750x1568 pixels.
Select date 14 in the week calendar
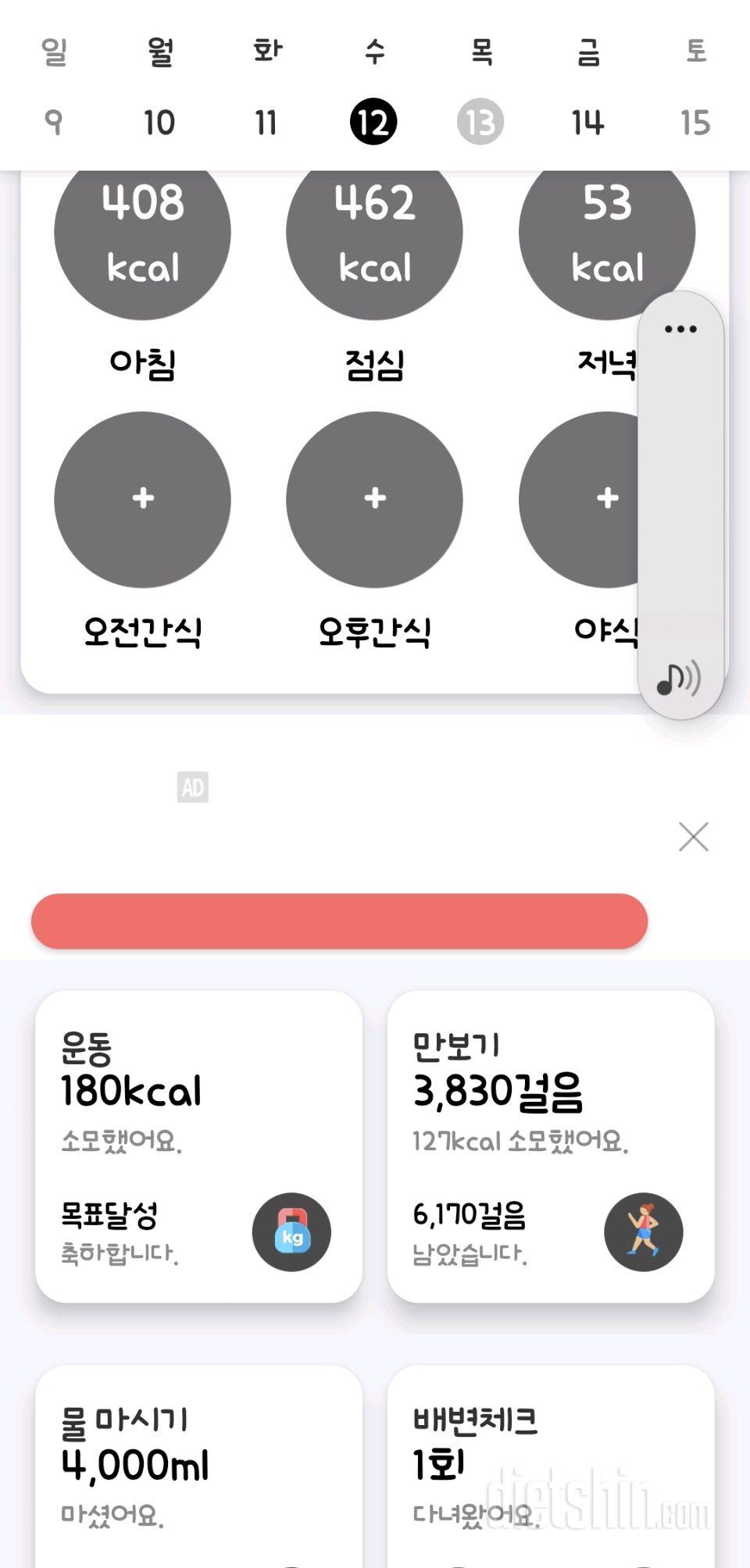[x=587, y=123]
